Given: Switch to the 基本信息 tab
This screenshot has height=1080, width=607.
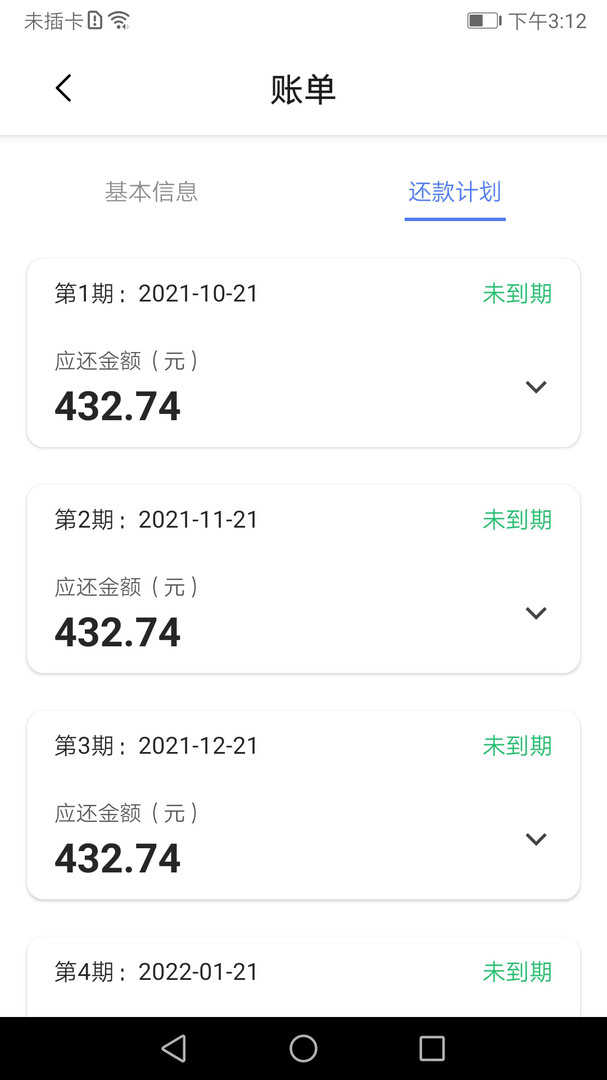Looking at the screenshot, I should tap(151, 192).
